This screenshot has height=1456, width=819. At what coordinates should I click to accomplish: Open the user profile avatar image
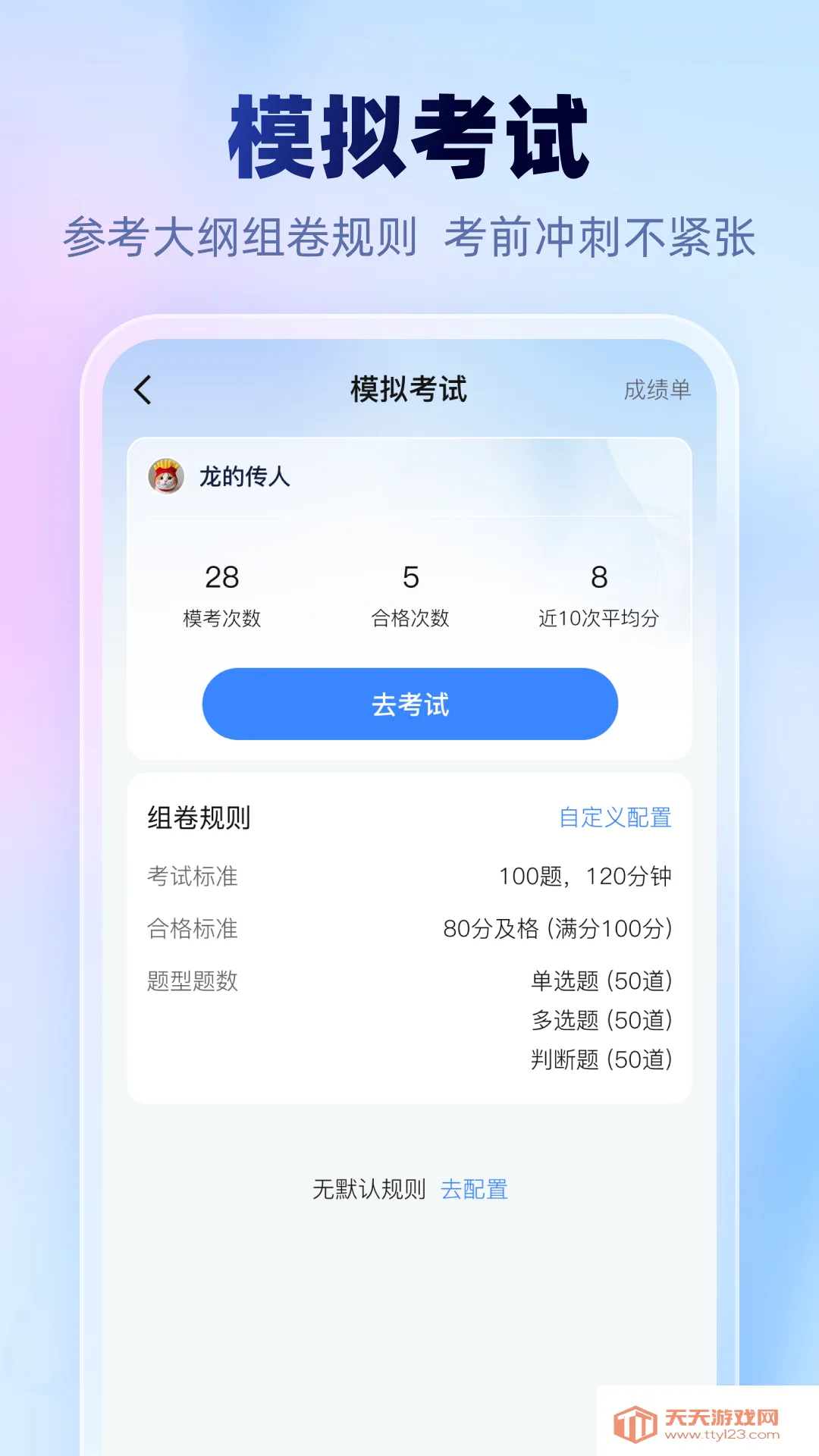click(167, 475)
